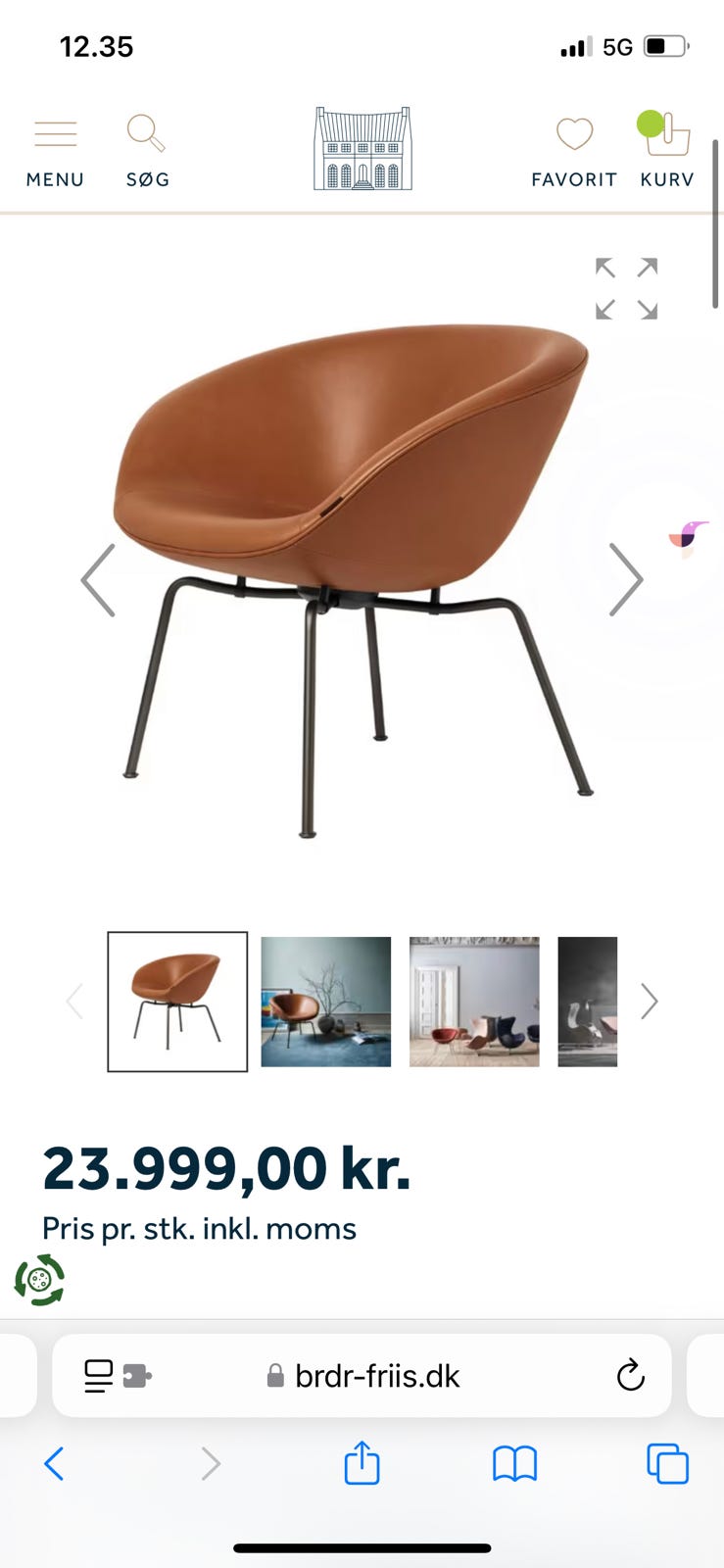
Task: Tap the bookmarks book icon
Action: click(x=513, y=1464)
